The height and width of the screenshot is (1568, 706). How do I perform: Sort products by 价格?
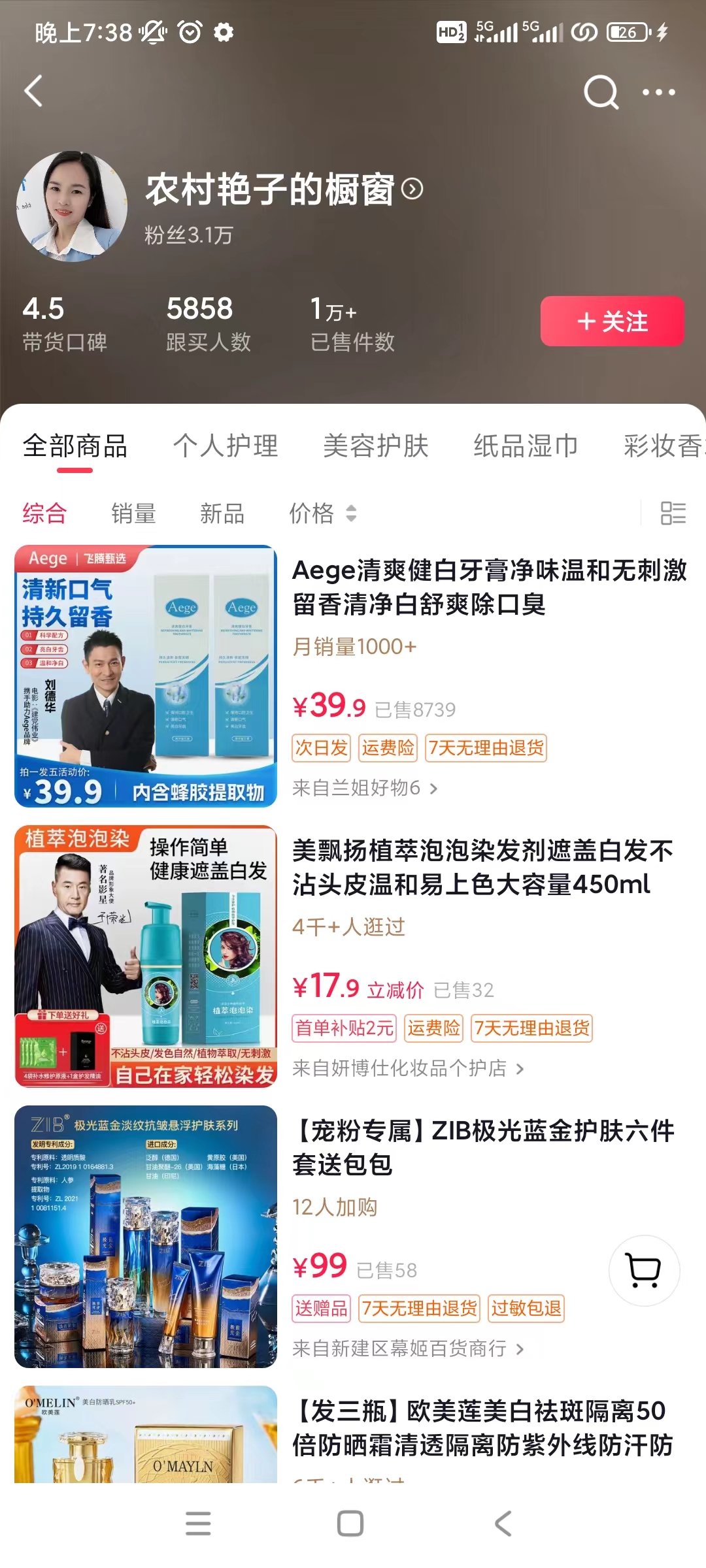323,514
